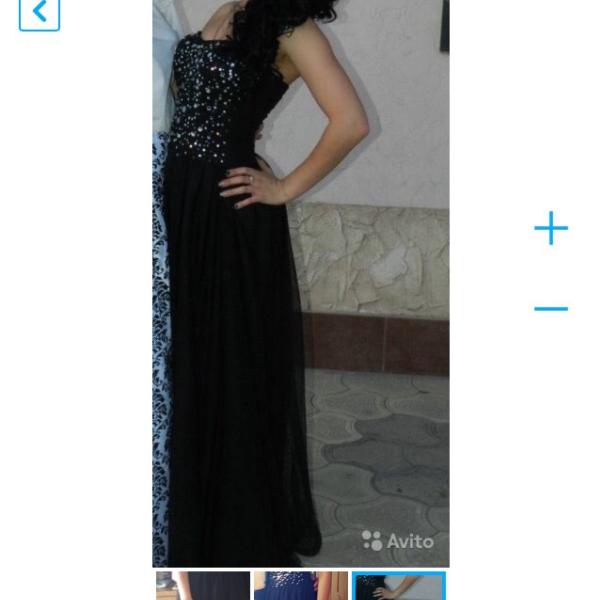602x600 pixels.
Task: Select the highlighted third thumbnail
Action: point(399,585)
